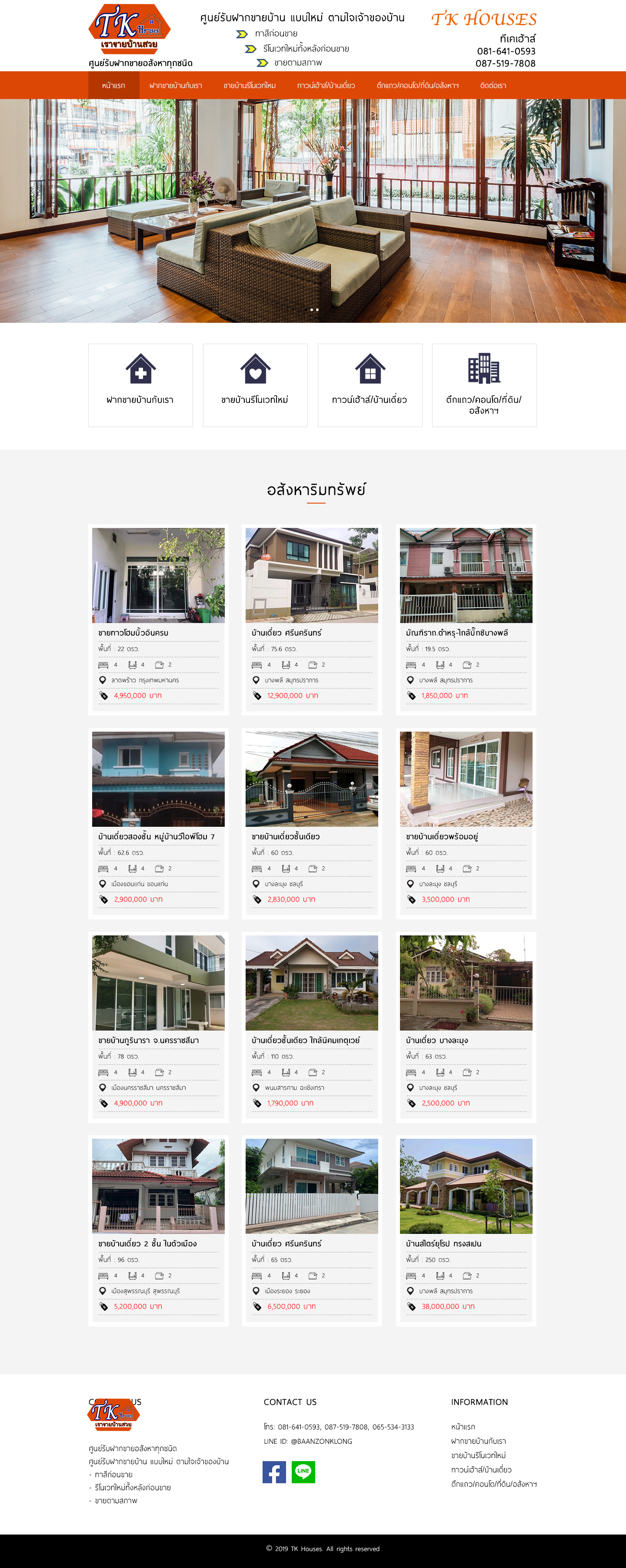626x1568 pixels.
Task: Open บ้านเดี่ยวสองชั้น หมู่บ้านวีไอพีโฮม 7 listing
Action: [158, 822]
